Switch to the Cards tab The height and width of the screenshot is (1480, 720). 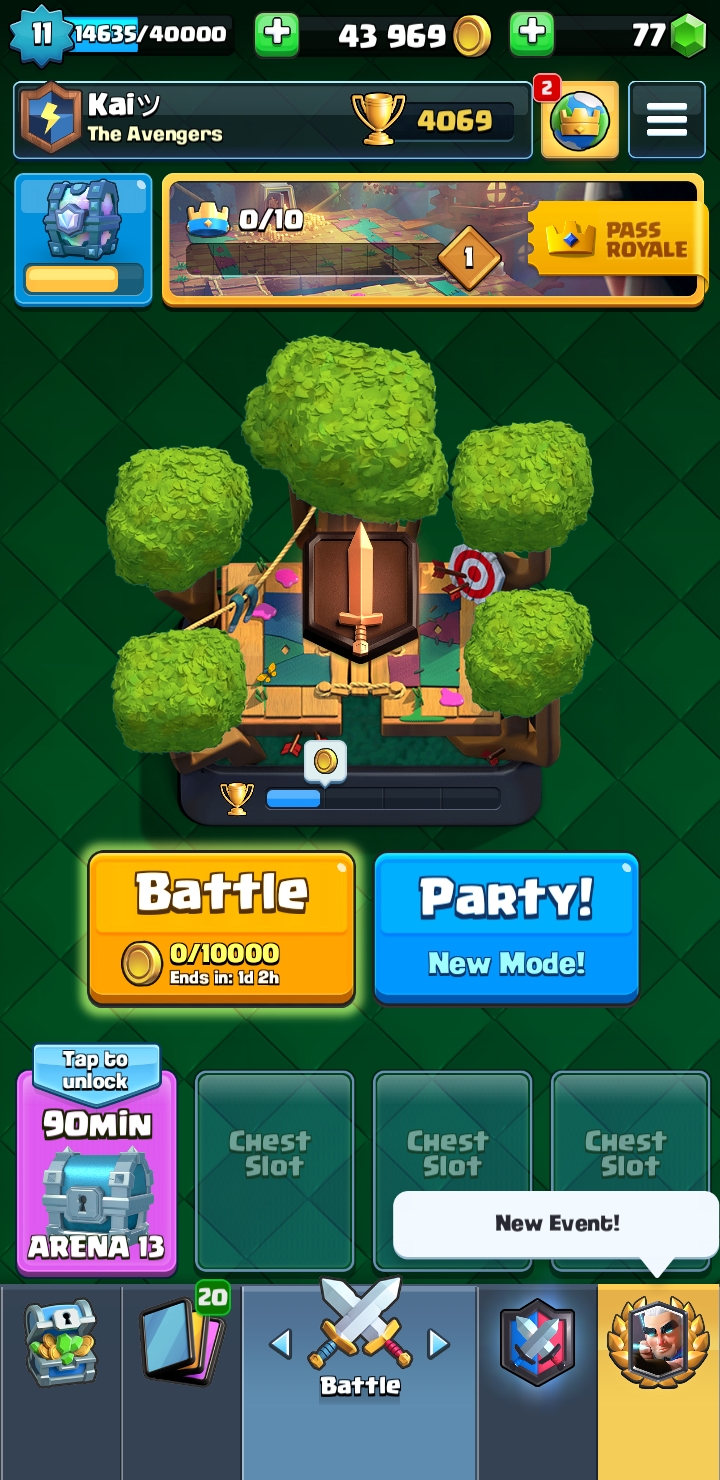point(181,1344)
